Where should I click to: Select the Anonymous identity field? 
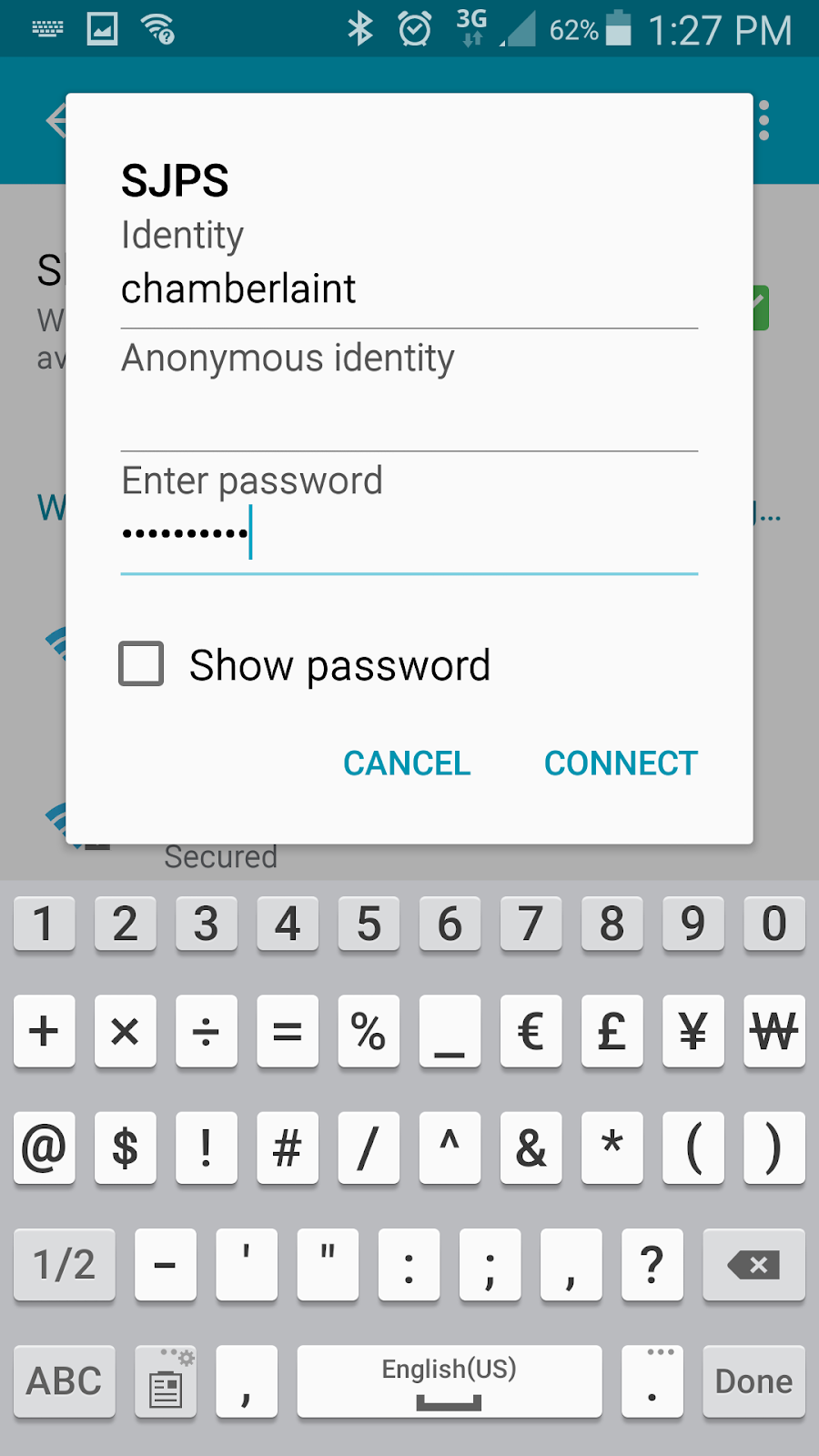click(409, 414)
